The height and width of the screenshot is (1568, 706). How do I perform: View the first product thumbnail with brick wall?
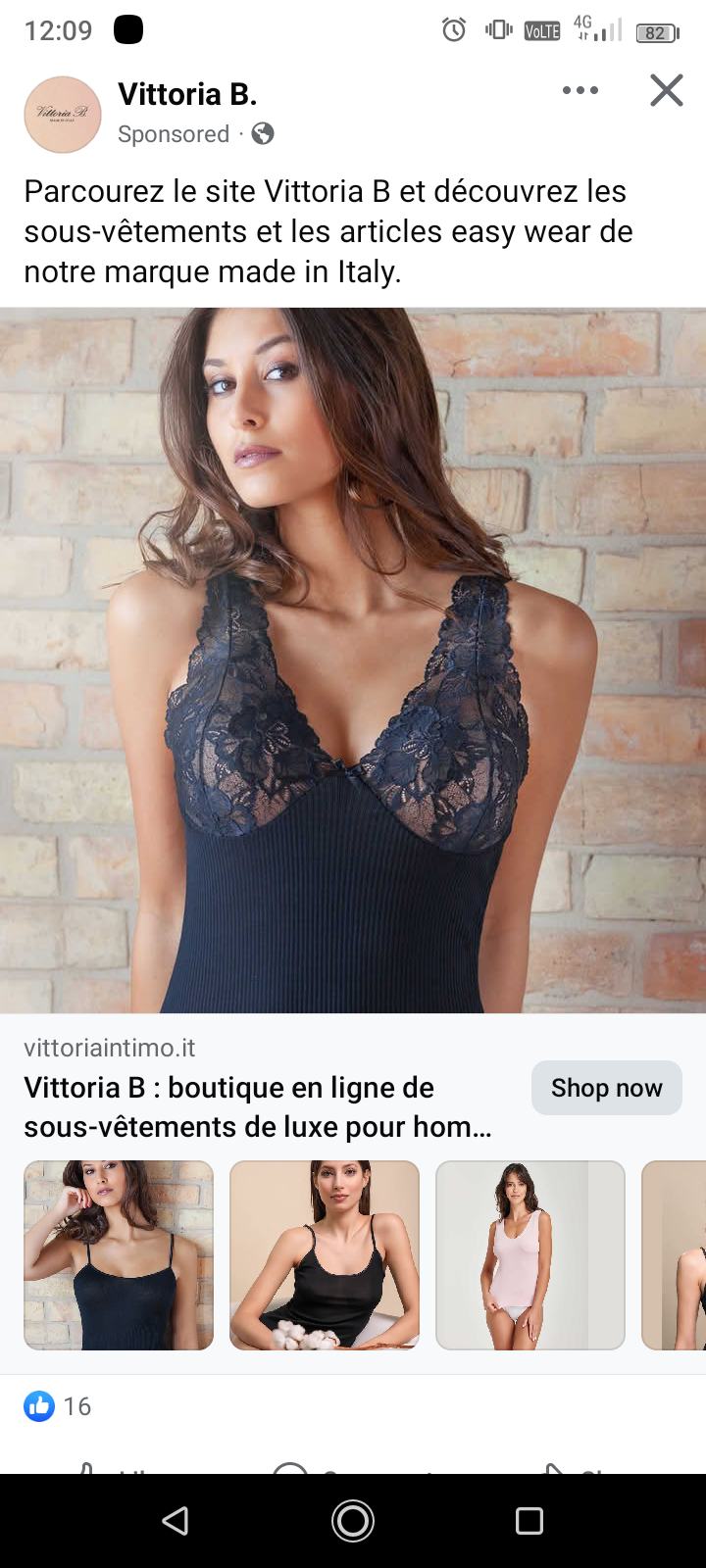tap(119, 1255)
